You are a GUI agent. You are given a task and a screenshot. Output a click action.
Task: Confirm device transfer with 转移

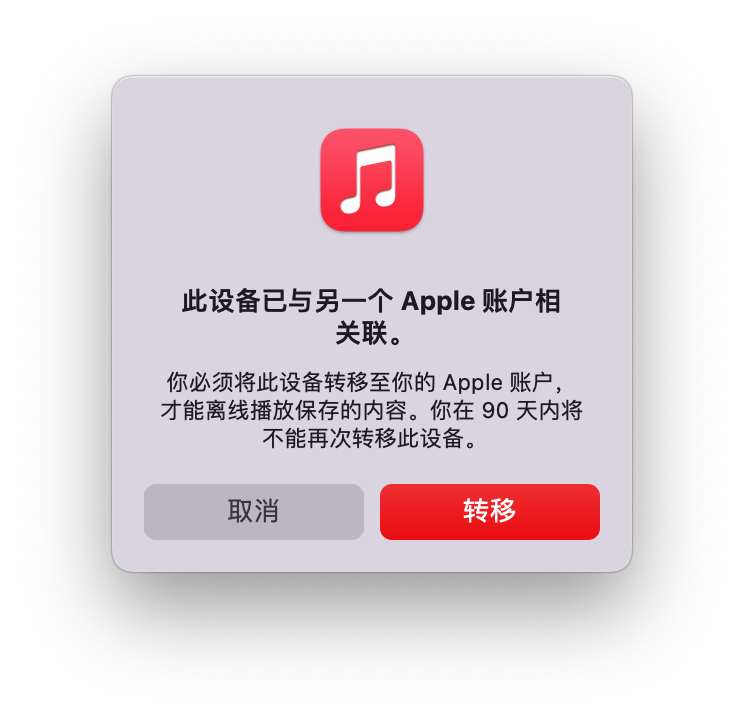489,512
